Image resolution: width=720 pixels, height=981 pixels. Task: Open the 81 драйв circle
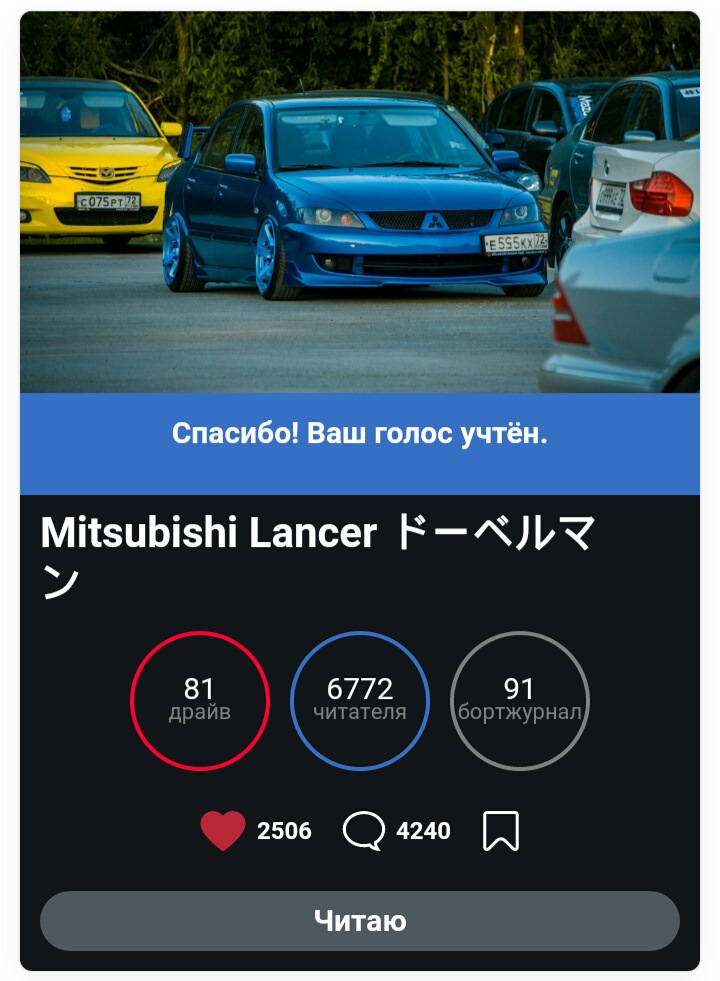(200, 700)
